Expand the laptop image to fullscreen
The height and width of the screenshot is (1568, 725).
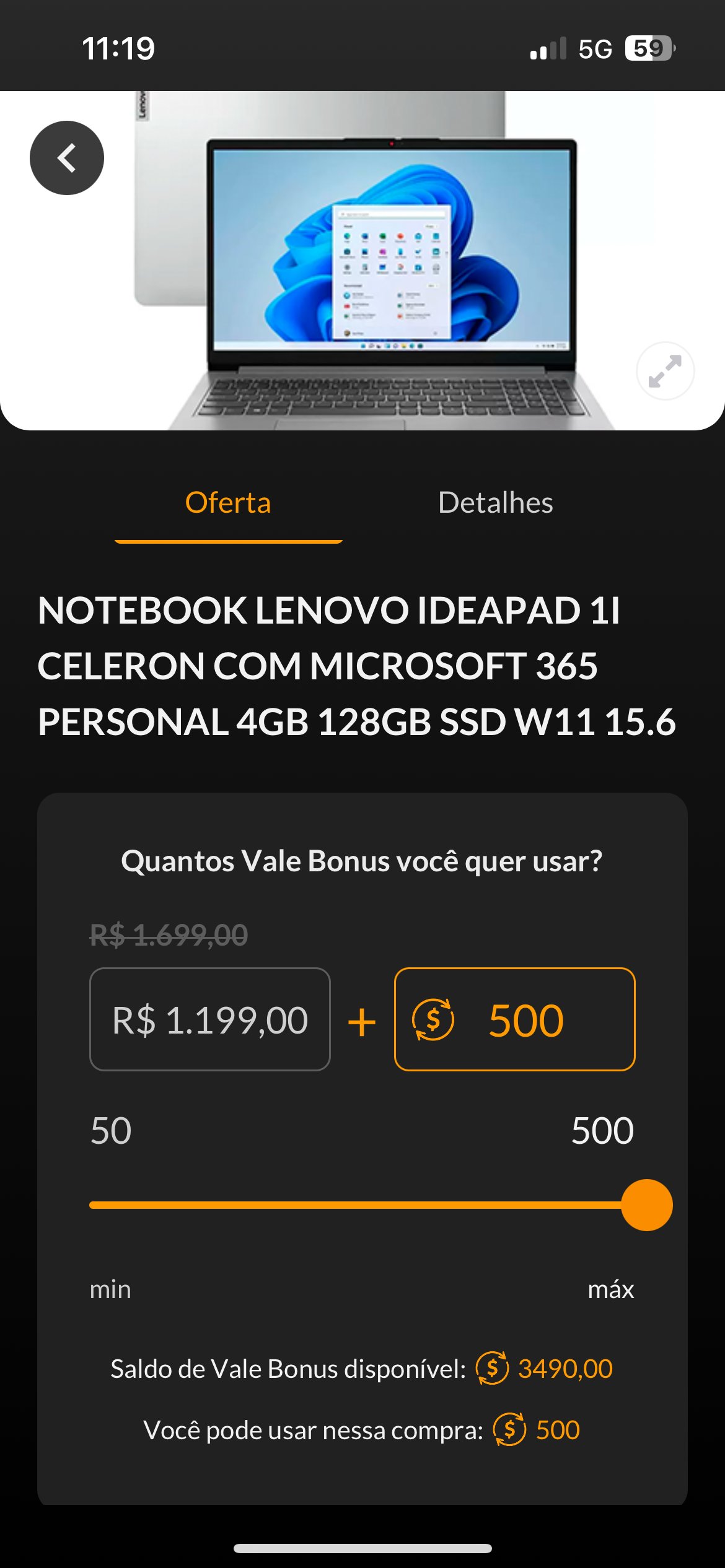(665, 372)
